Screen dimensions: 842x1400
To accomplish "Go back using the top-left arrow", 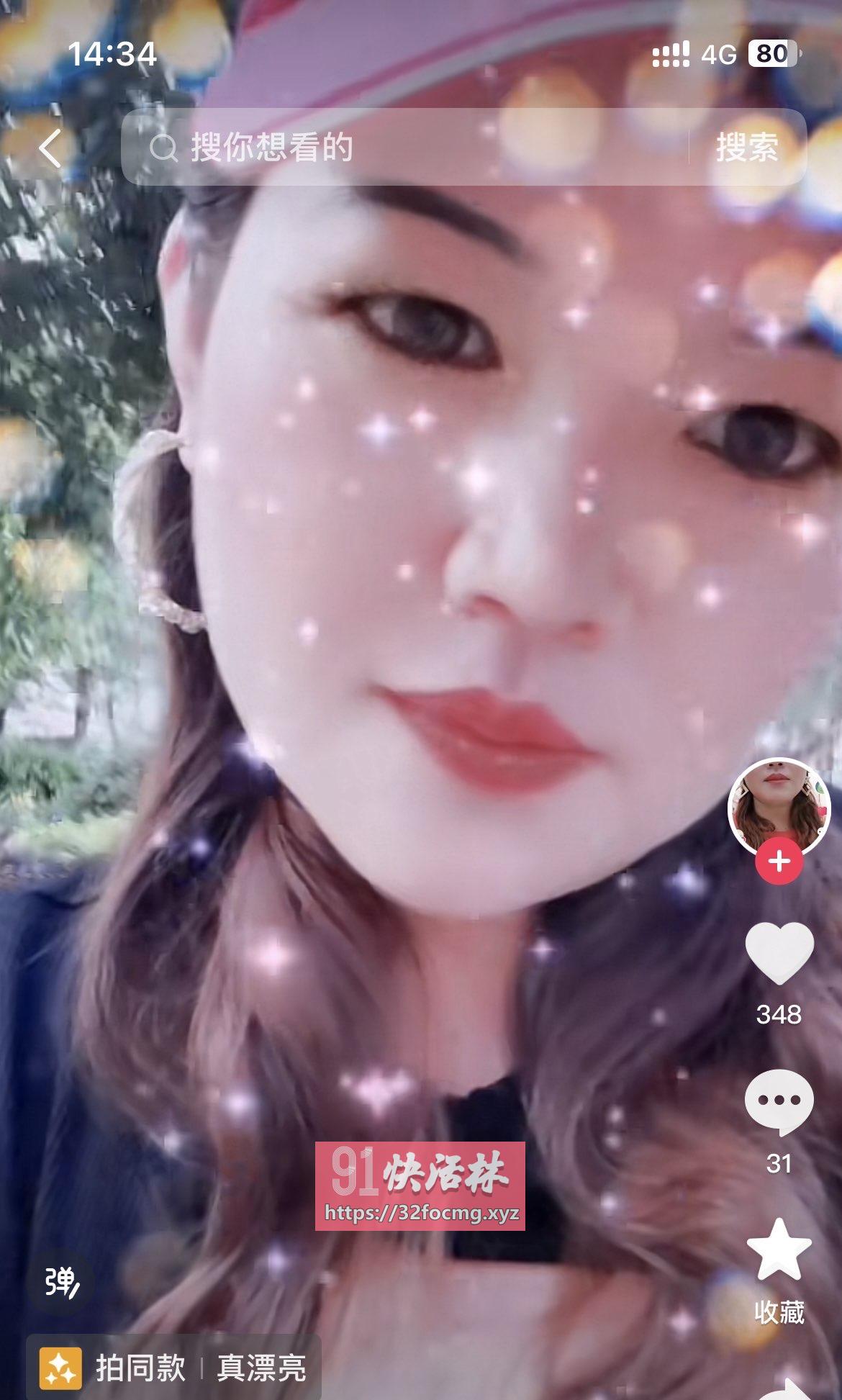I will 50,148.
